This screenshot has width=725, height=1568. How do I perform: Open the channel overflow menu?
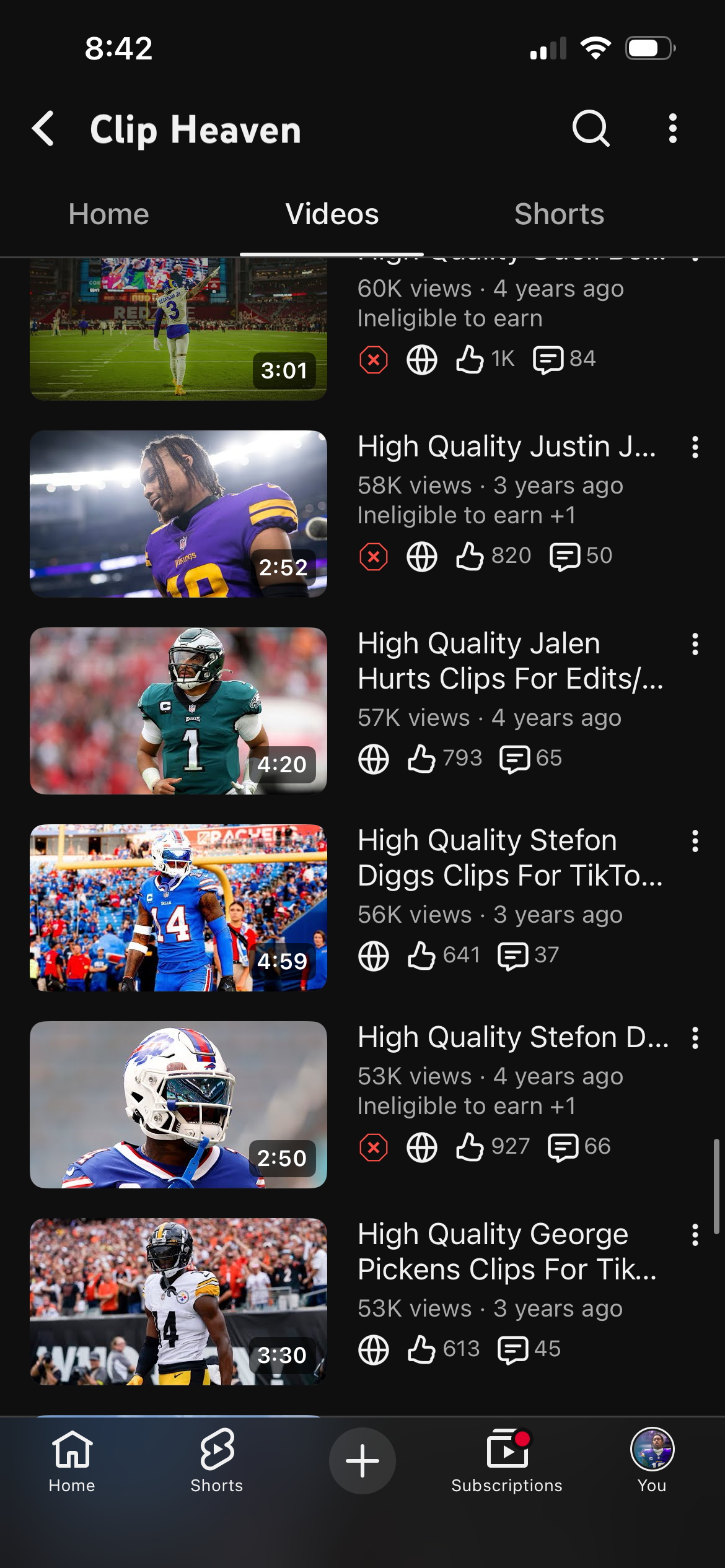click(x=673, y=129)
